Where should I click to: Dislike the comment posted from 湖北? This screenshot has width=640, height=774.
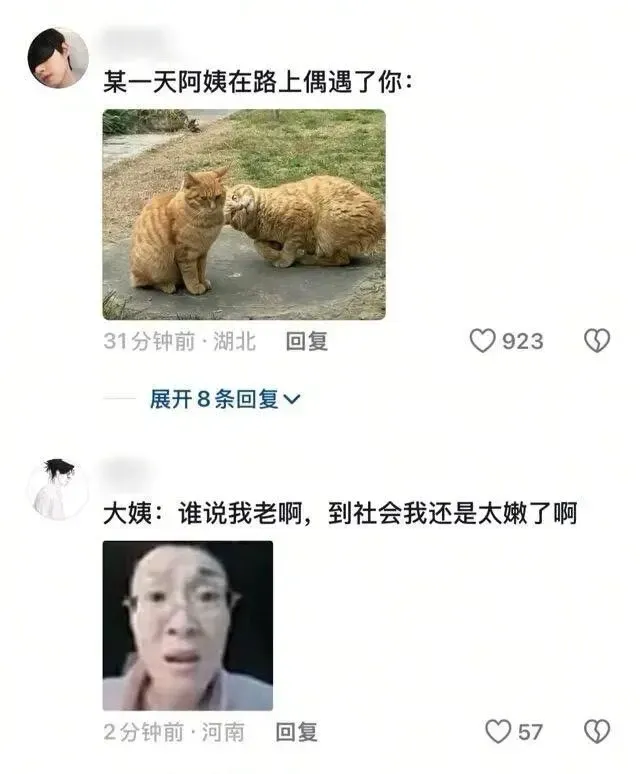[x=597, y=341]
